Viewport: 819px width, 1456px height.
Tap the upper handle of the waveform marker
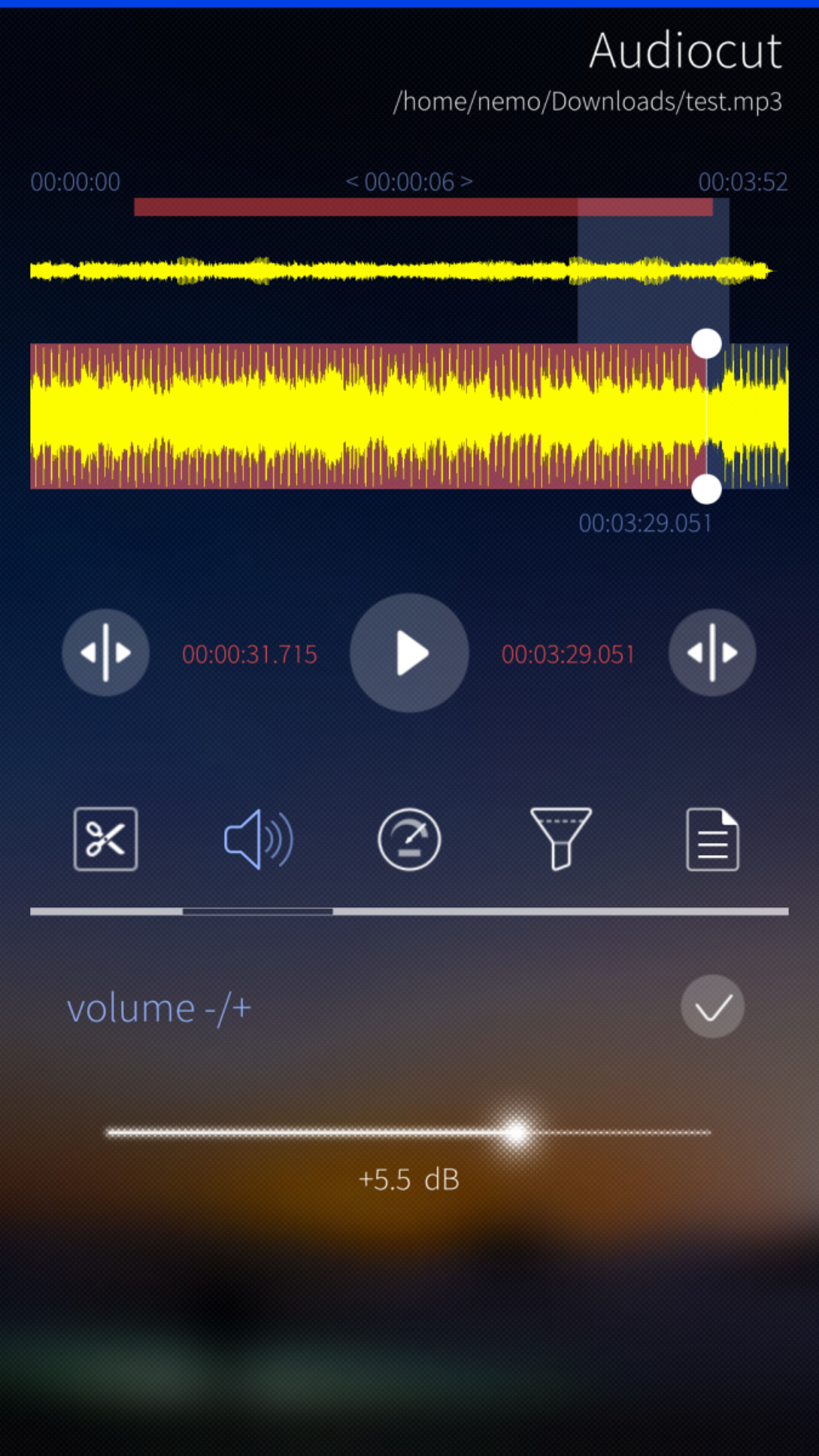pos(706,344)
